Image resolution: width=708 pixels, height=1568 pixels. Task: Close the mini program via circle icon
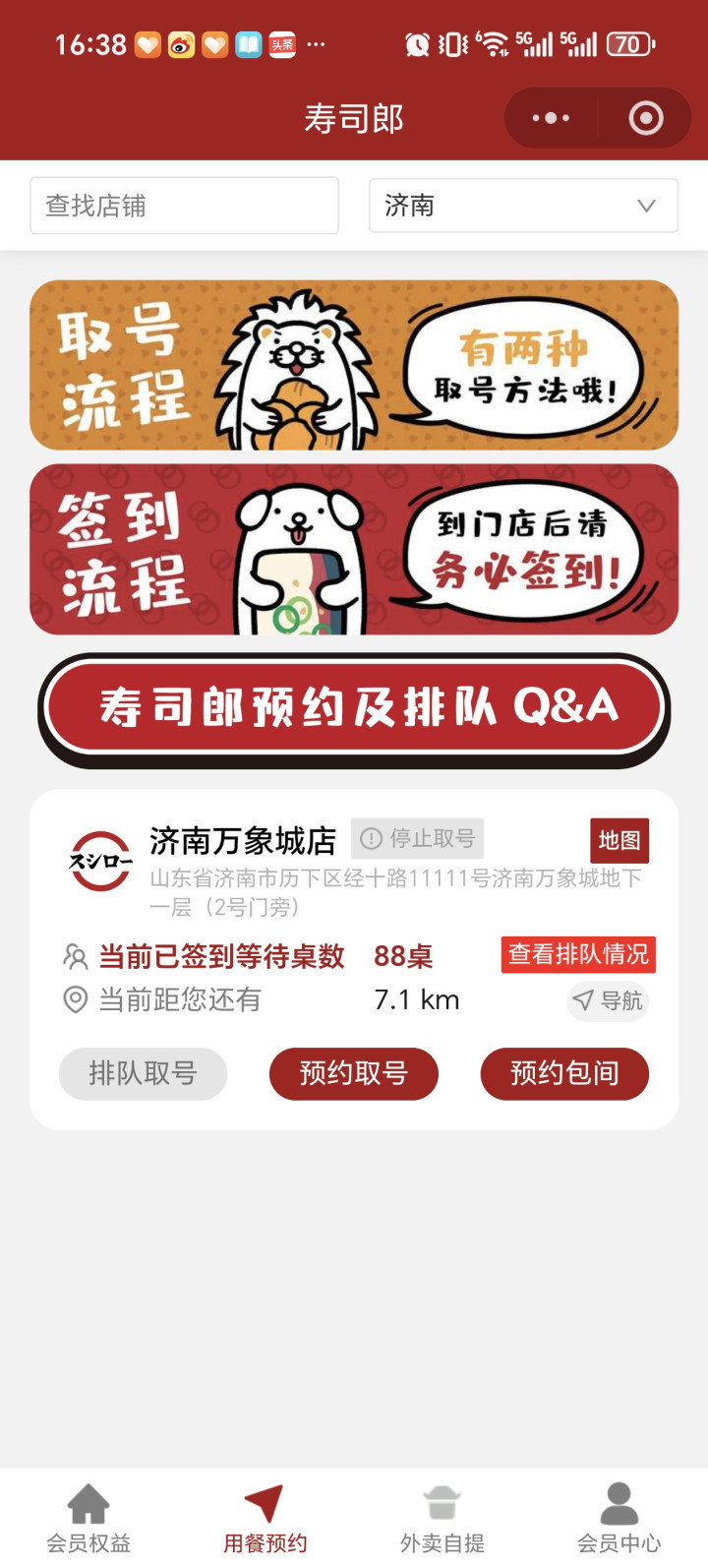coord(645,118)
